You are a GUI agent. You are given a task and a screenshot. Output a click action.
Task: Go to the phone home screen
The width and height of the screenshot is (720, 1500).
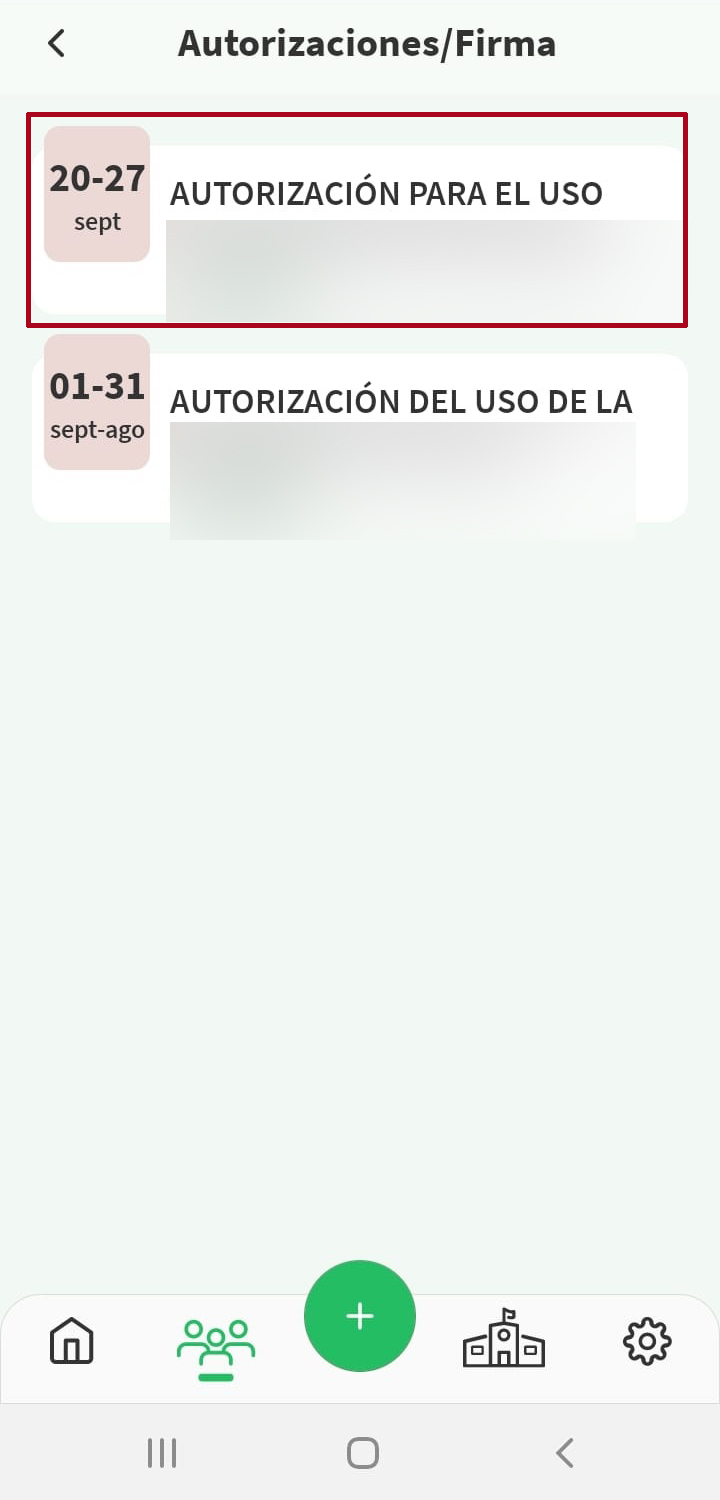362,1453
